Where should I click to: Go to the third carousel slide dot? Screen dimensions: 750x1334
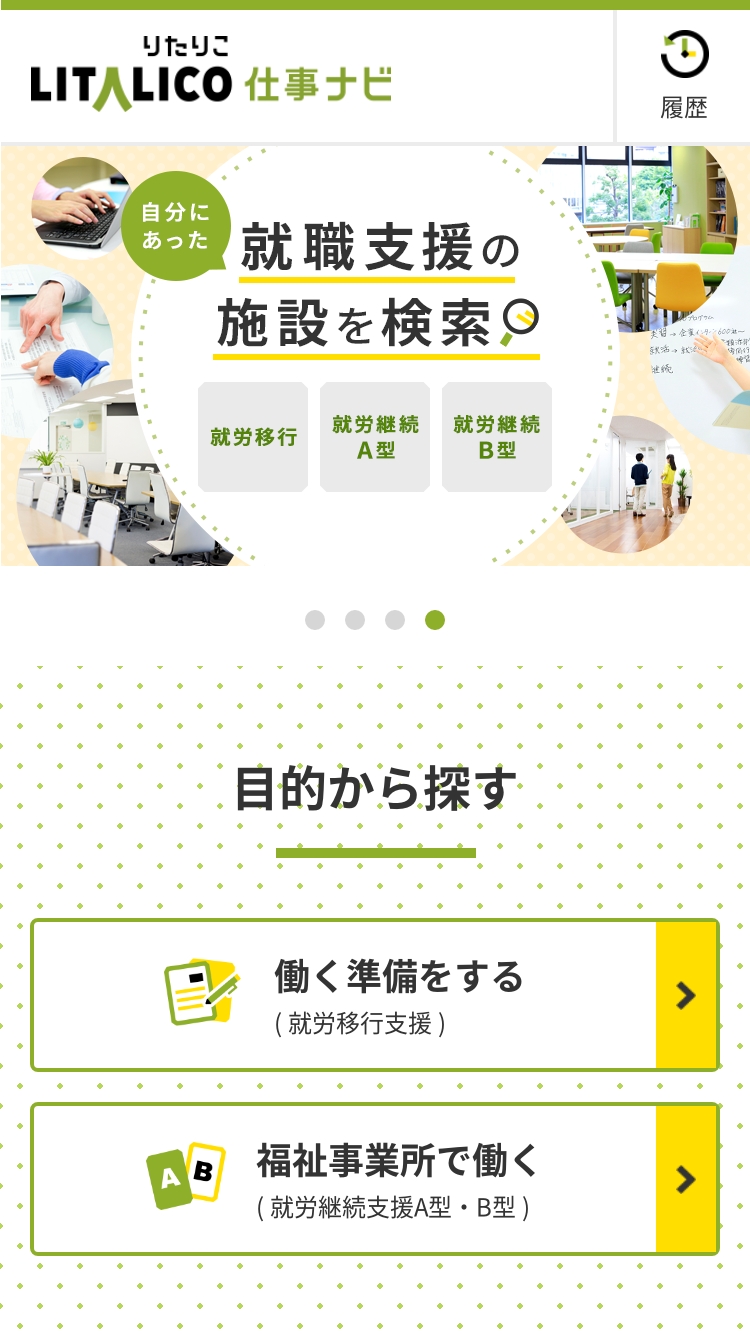pyautogui.click(x=395, y=620)
